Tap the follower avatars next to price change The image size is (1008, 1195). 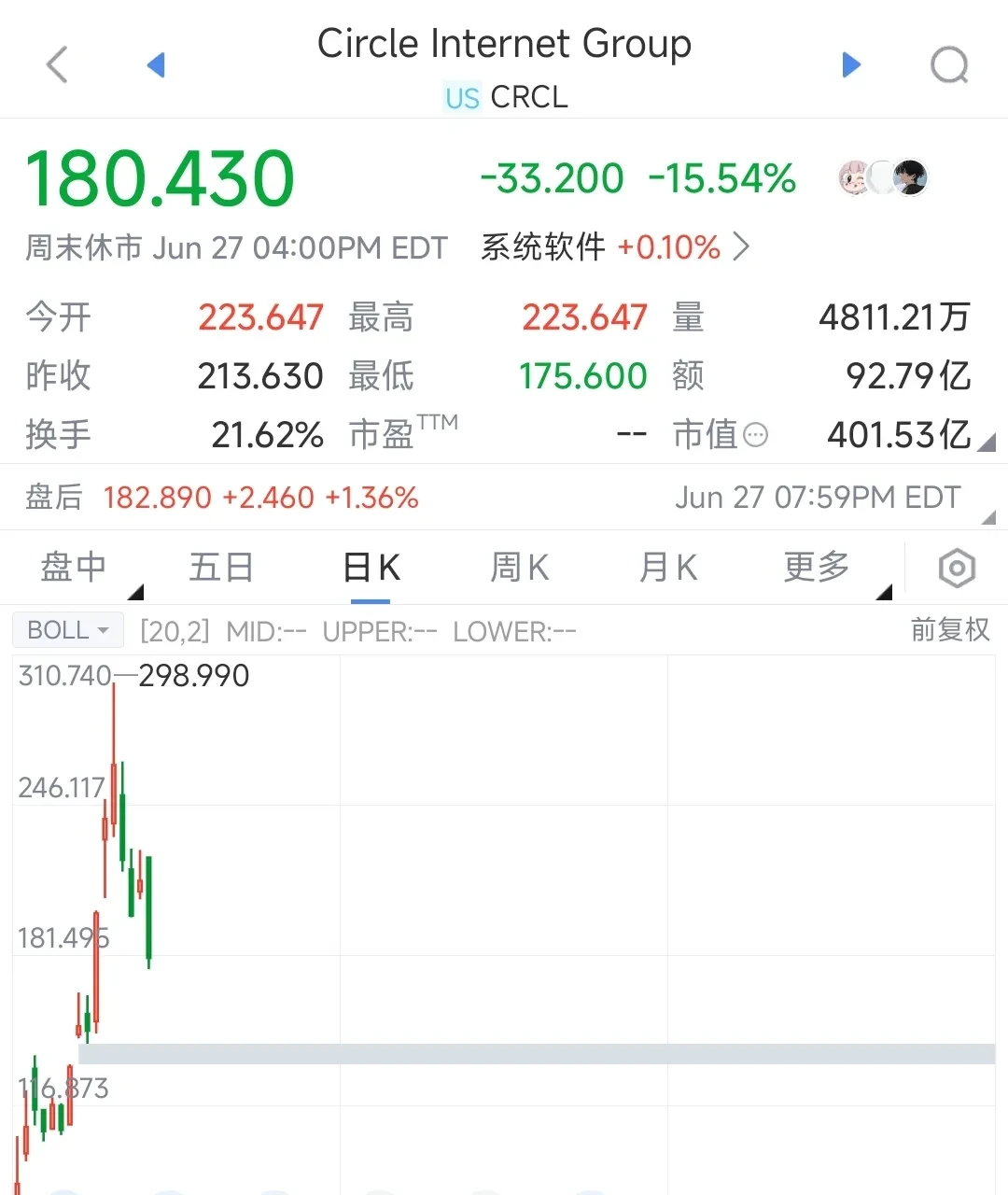(x=881, y=177)
